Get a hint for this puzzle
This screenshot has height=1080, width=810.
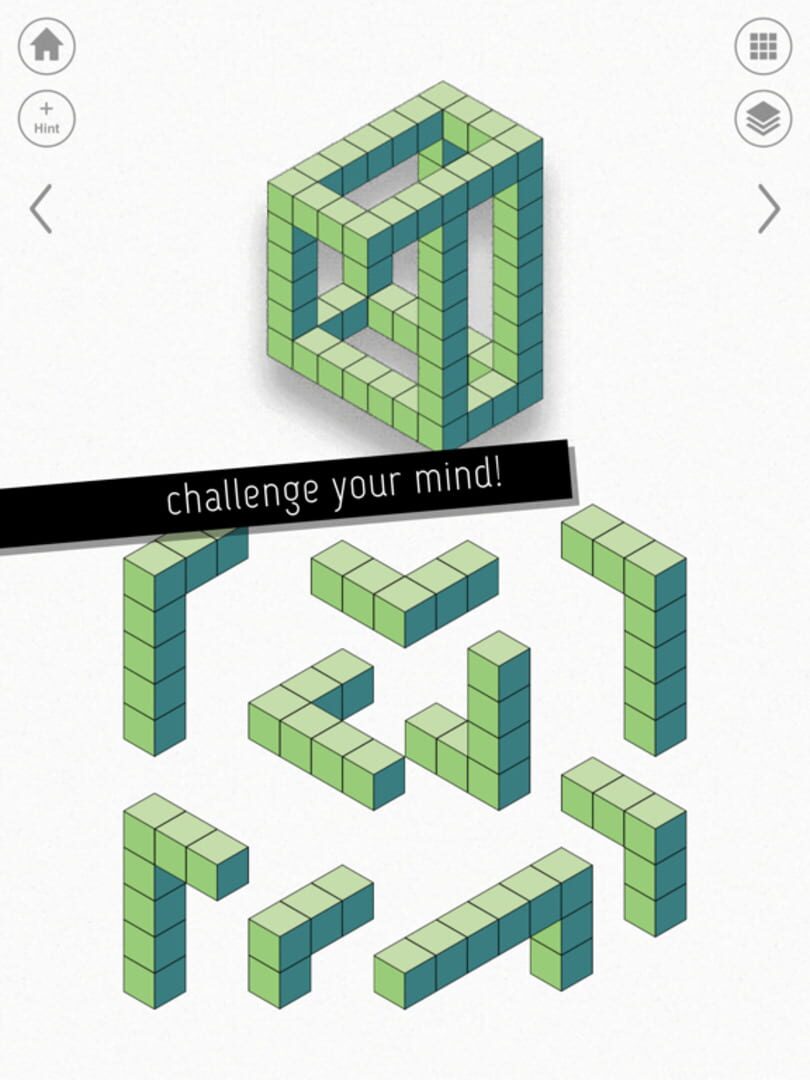(47, 118)
